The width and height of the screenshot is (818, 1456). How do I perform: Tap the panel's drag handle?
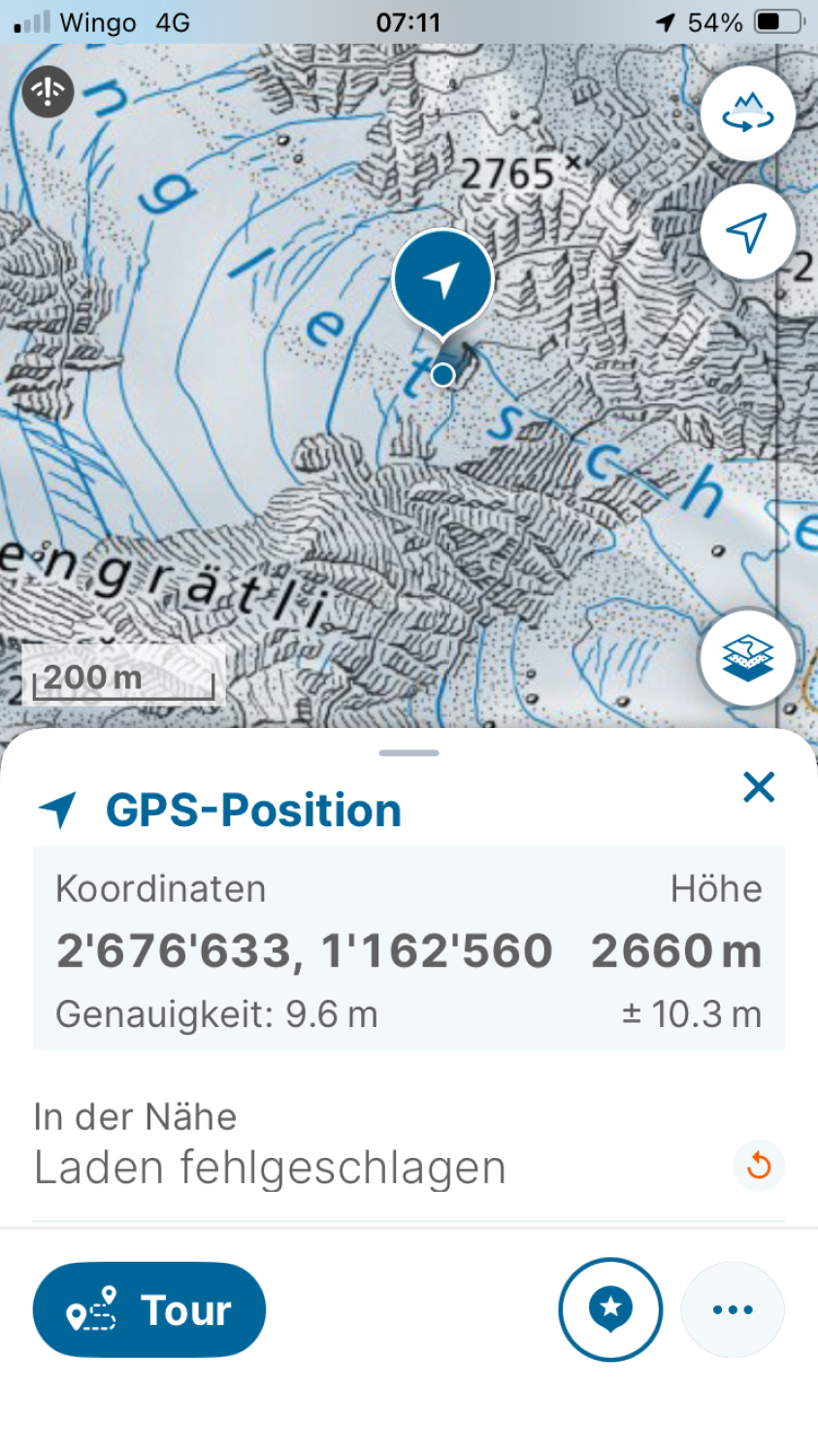(409, 752)
